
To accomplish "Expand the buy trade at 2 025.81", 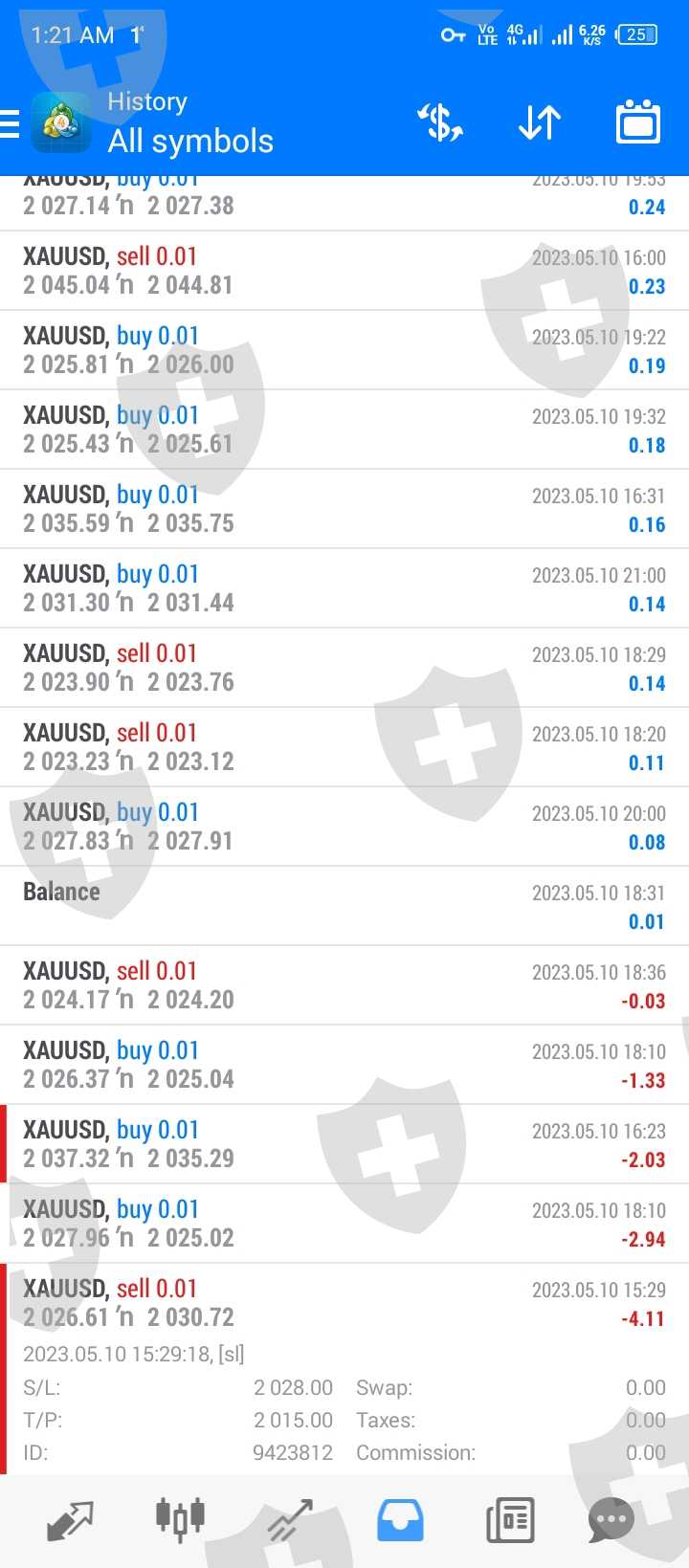I will click(344, 350).
